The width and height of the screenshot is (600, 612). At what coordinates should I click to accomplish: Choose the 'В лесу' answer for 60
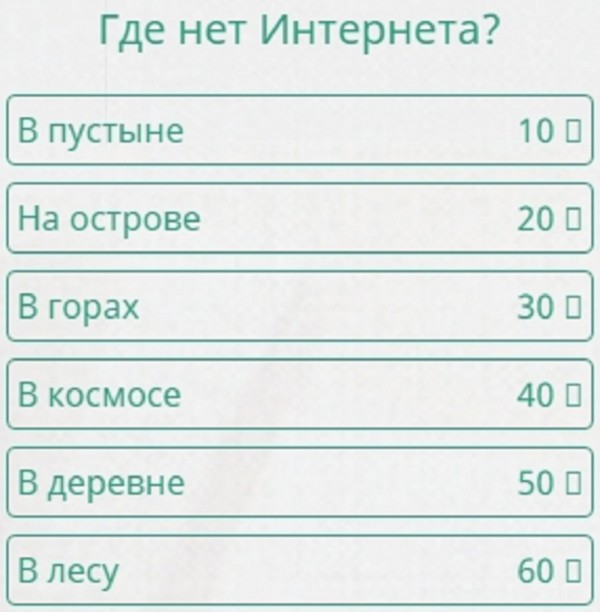click(300, 570)
